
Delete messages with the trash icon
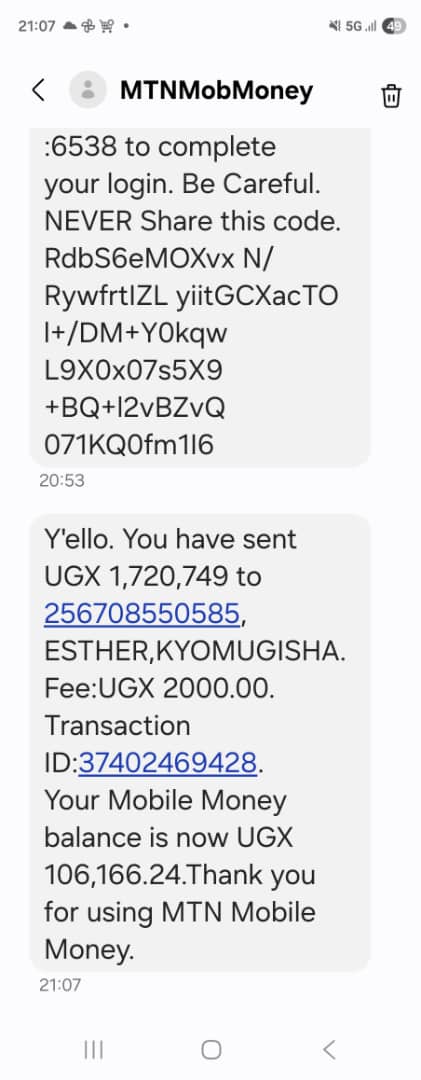point(391,96)
